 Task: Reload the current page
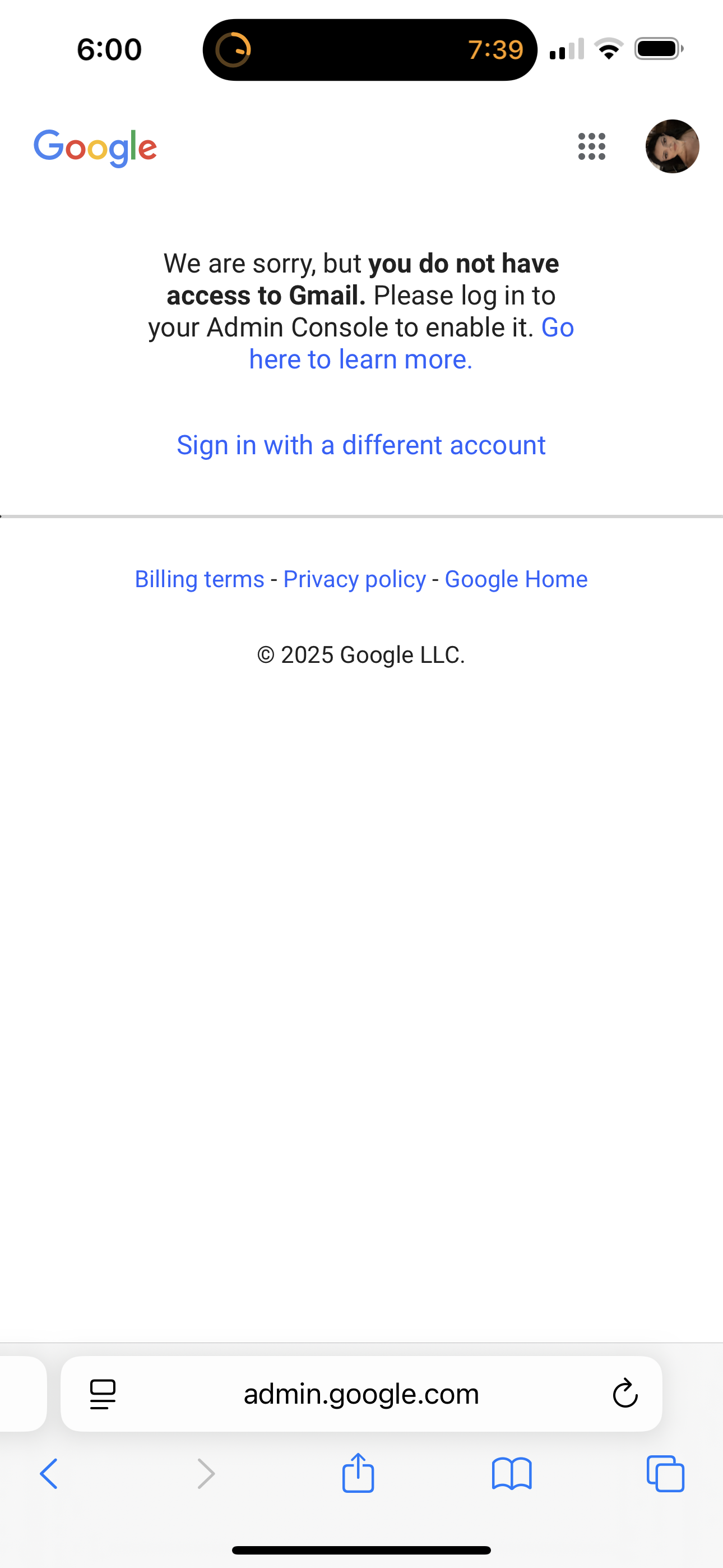(624, 1394)
